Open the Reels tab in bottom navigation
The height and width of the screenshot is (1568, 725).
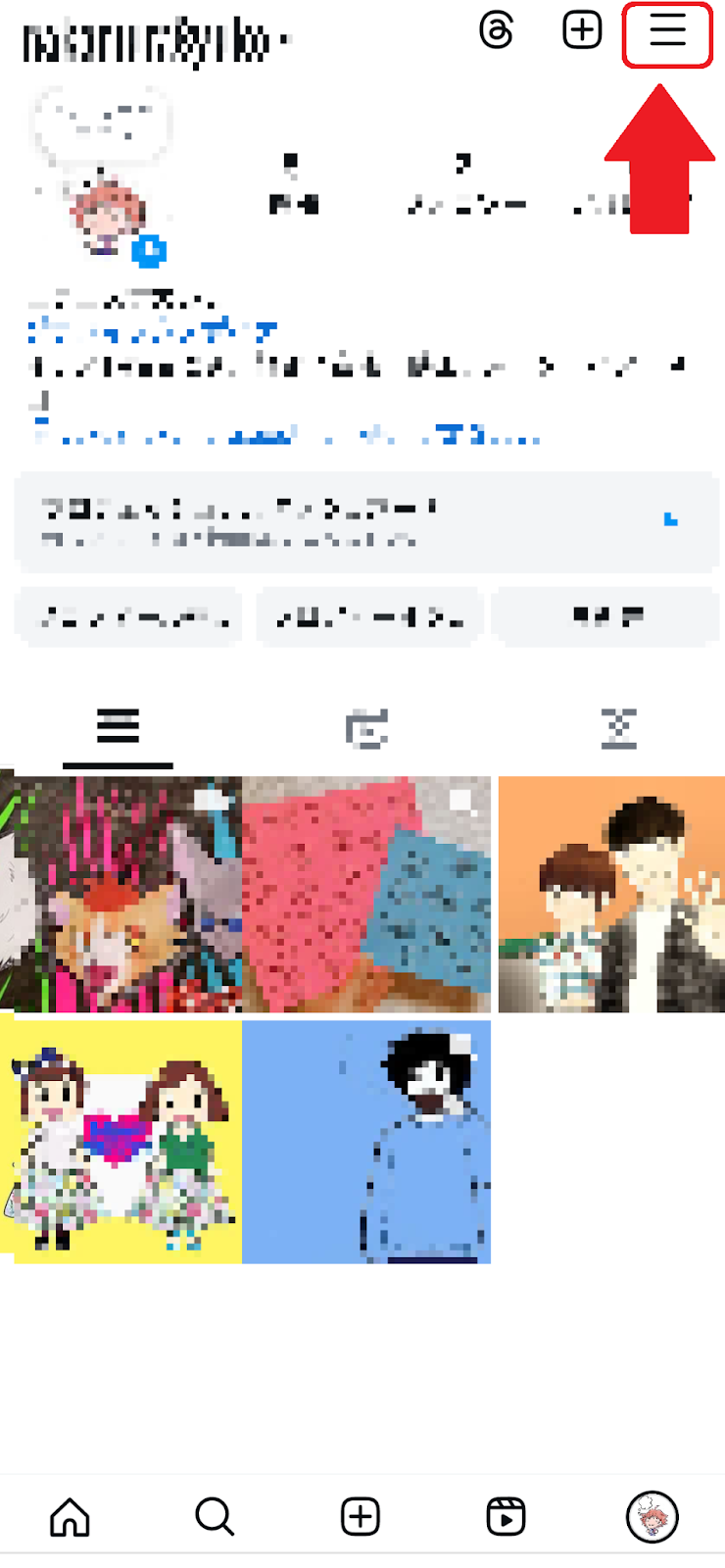(x=506, y=1517)
